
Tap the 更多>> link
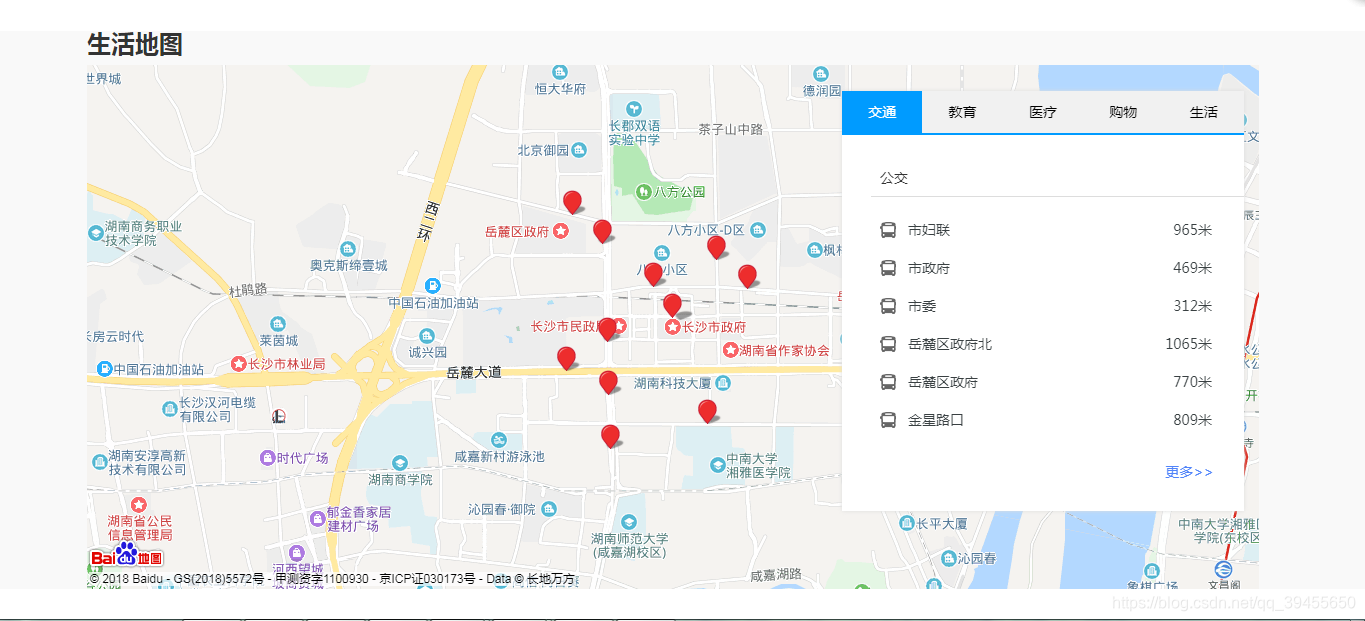click(1188, 472)
